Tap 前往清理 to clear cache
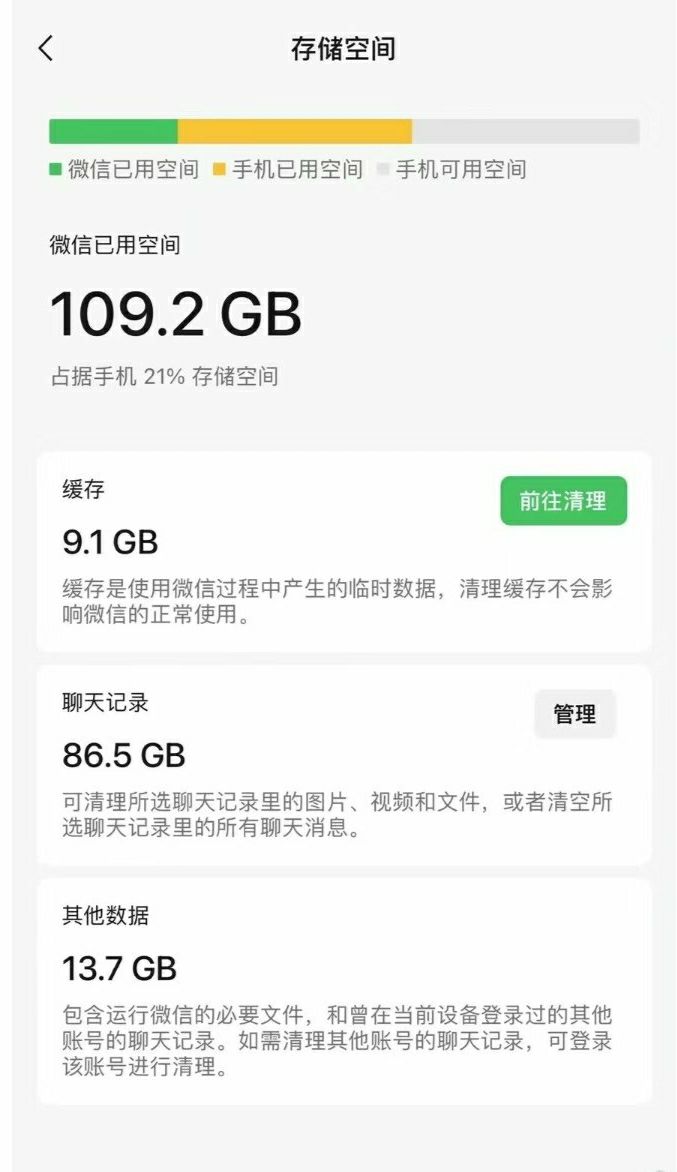 563,501
